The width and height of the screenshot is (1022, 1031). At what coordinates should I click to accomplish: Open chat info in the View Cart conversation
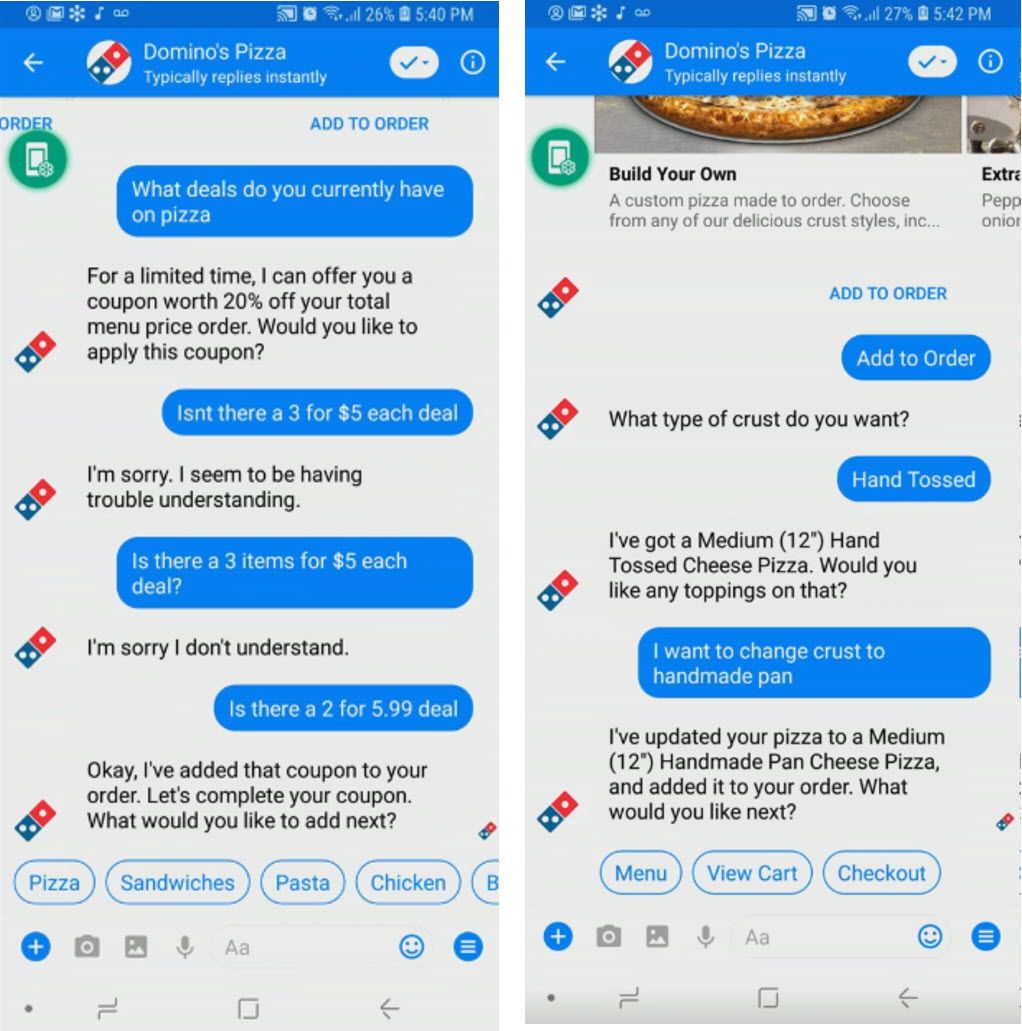click(990, 62)
